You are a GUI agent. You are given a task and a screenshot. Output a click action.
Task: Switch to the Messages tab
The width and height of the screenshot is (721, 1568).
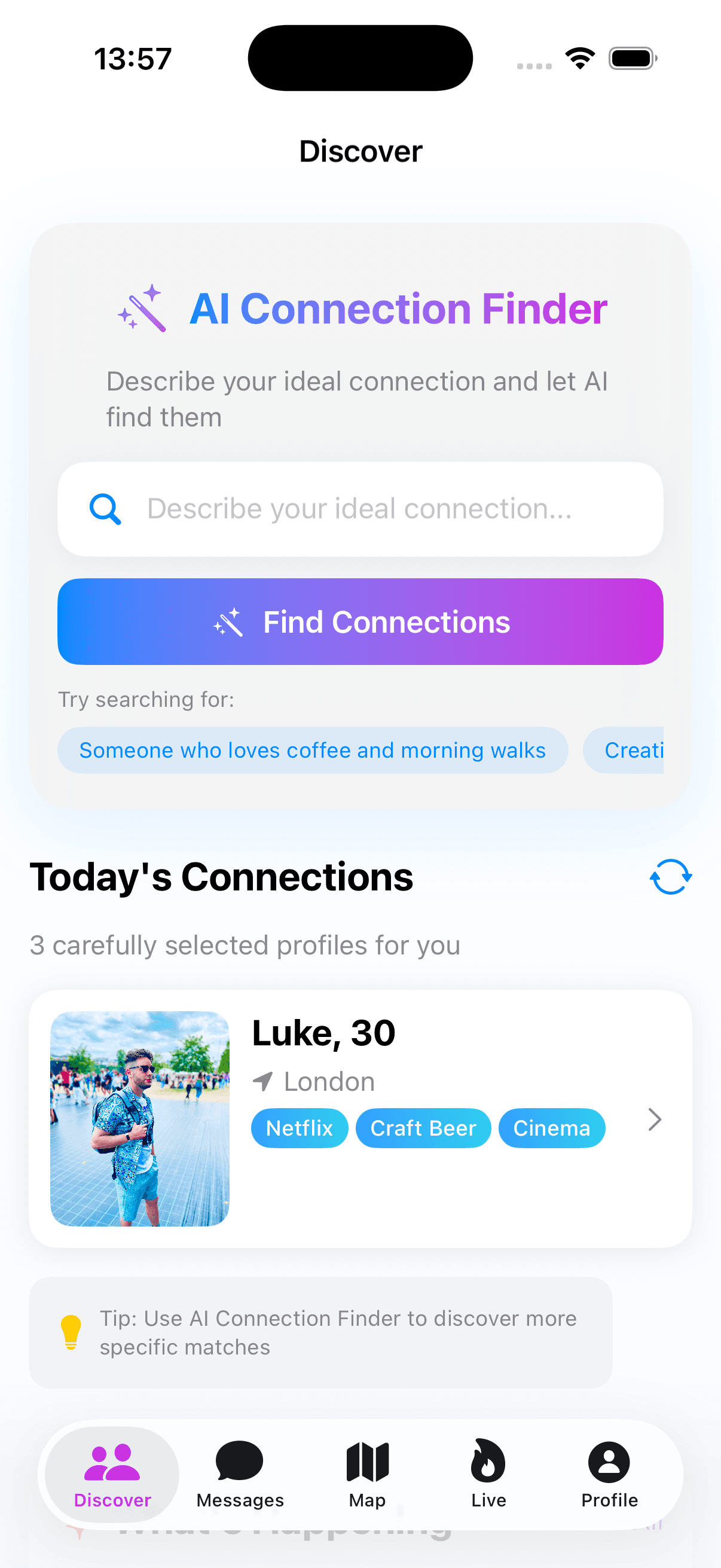pos(240,1474)
